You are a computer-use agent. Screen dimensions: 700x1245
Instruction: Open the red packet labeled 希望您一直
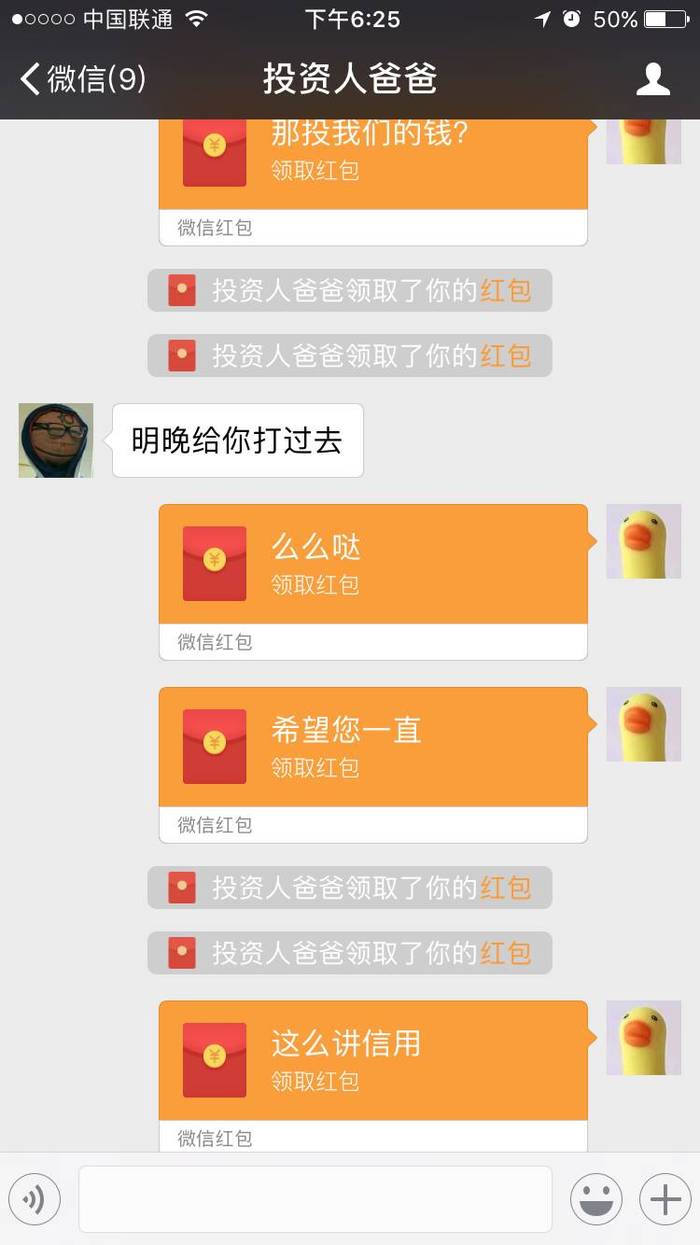pyautogui.click(x=372, y=747)
